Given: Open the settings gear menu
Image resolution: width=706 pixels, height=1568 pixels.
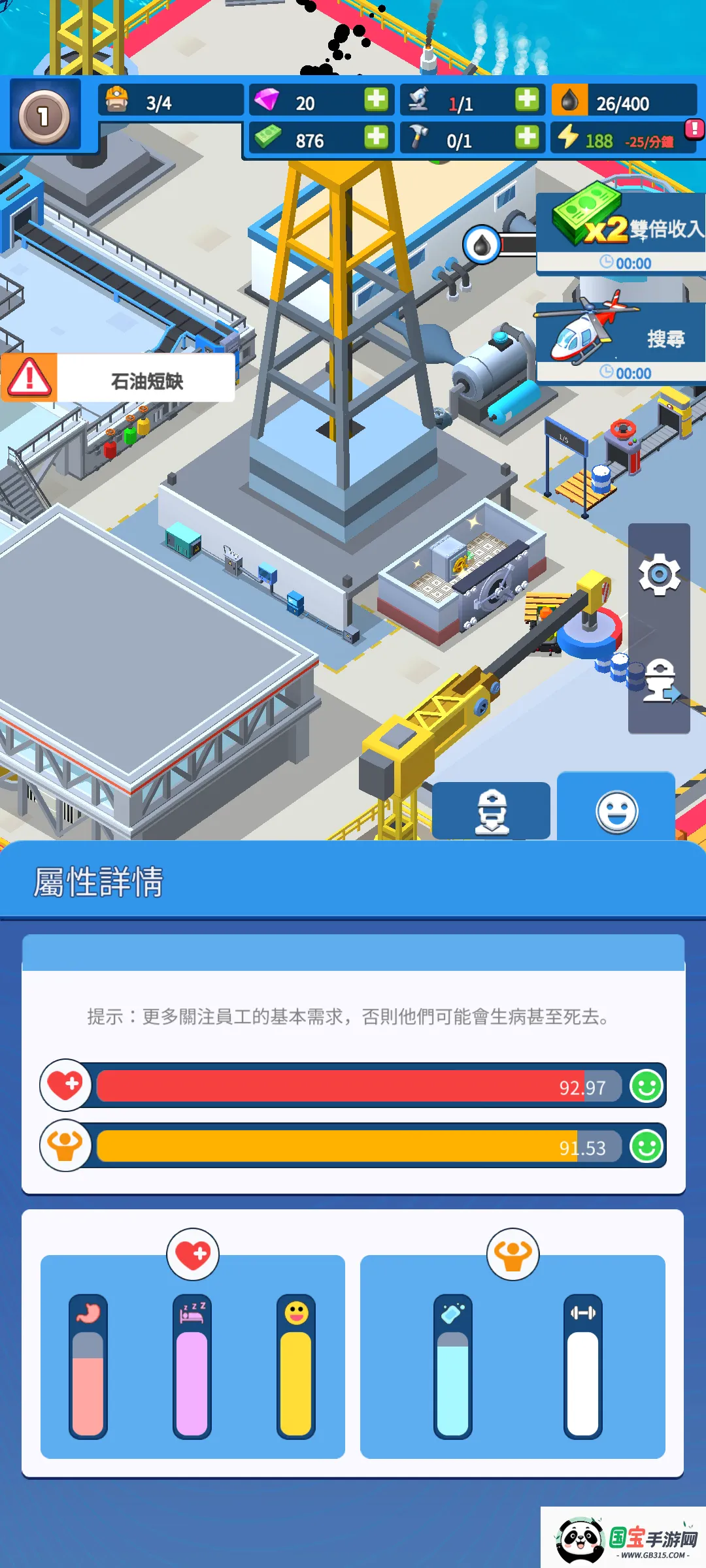Looking at the screenshot, I should click(658, 575).
